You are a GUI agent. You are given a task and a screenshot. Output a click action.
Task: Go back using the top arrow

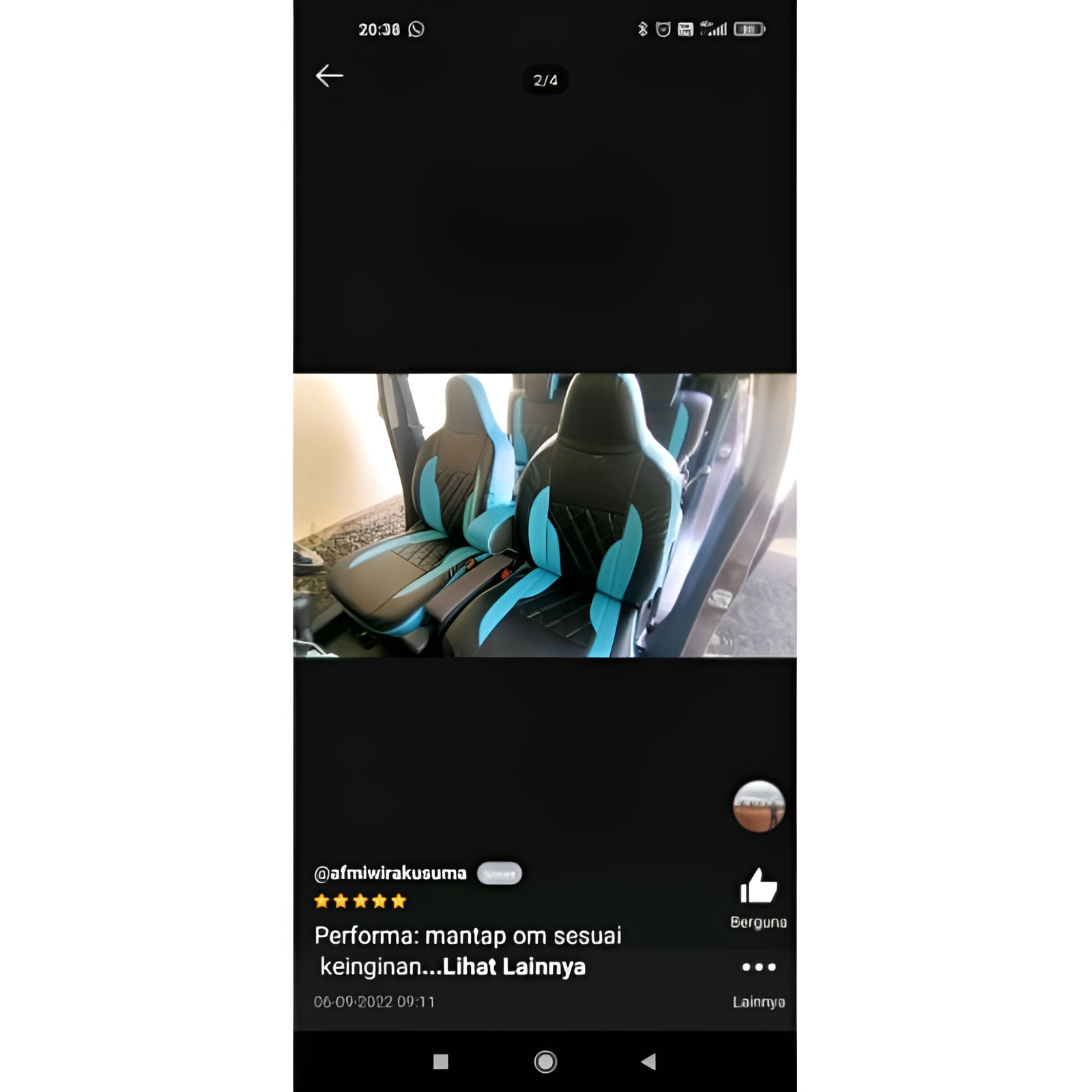click(x=329, y=76)
